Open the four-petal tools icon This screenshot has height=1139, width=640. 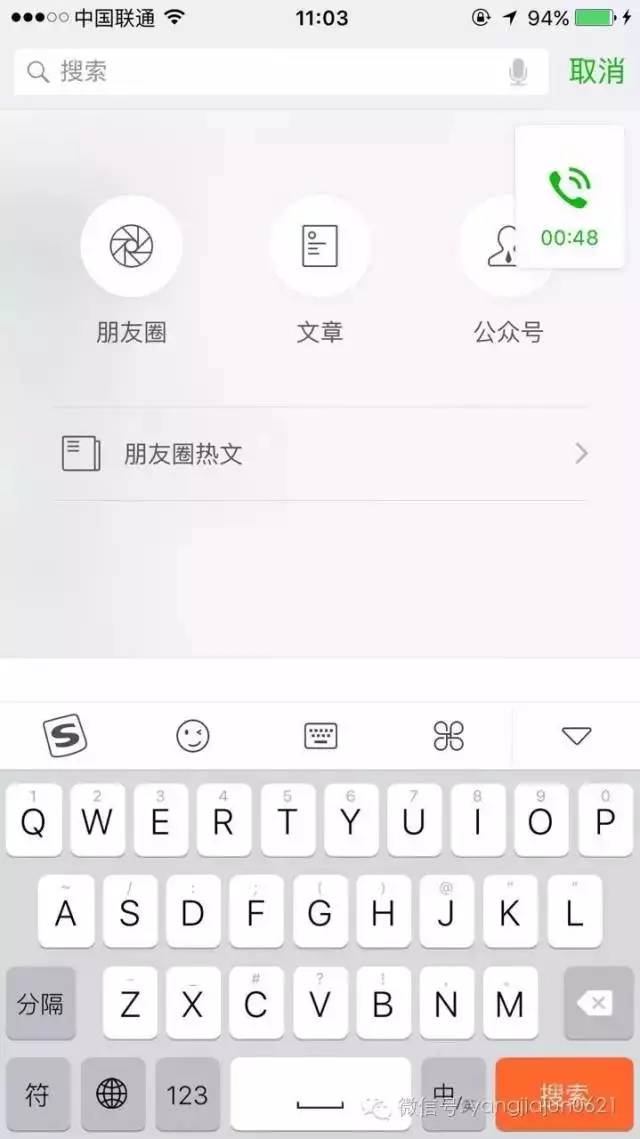tap(448, 737)
